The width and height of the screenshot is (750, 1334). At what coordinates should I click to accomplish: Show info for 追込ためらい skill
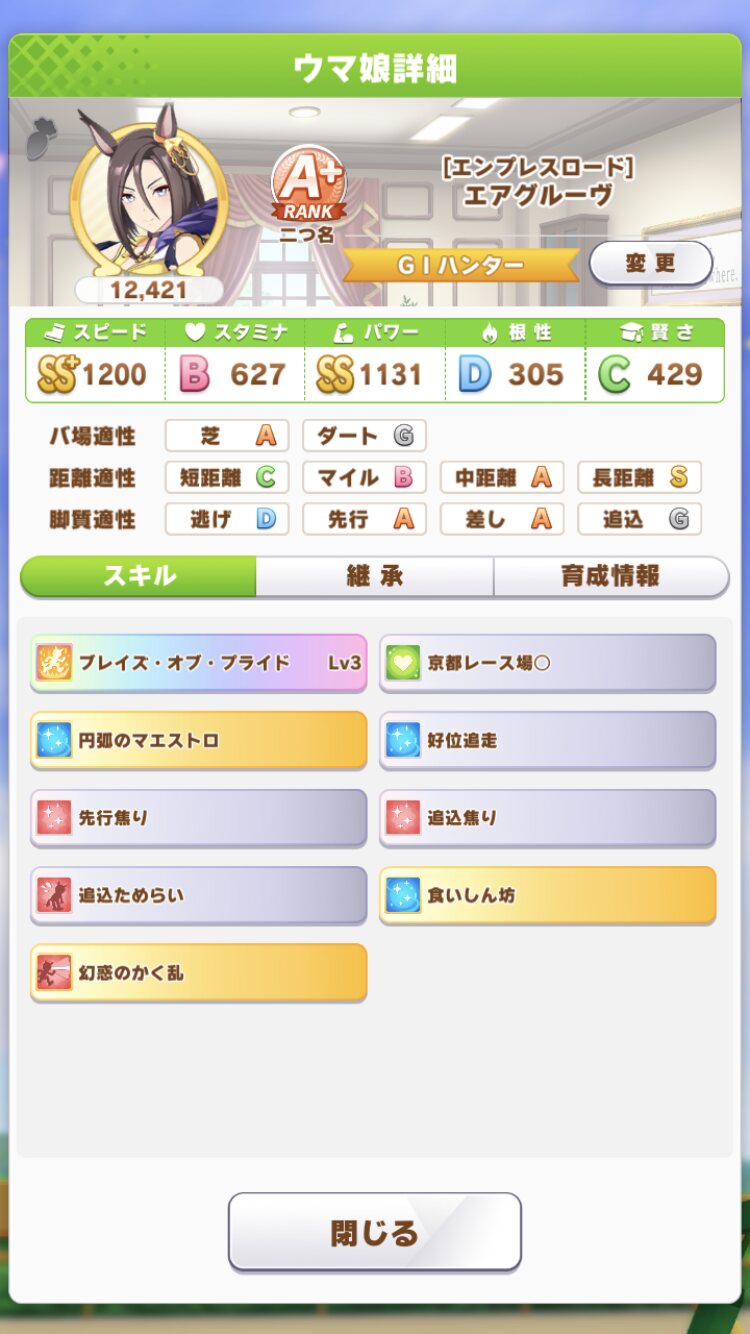click(x=198, y=895)
